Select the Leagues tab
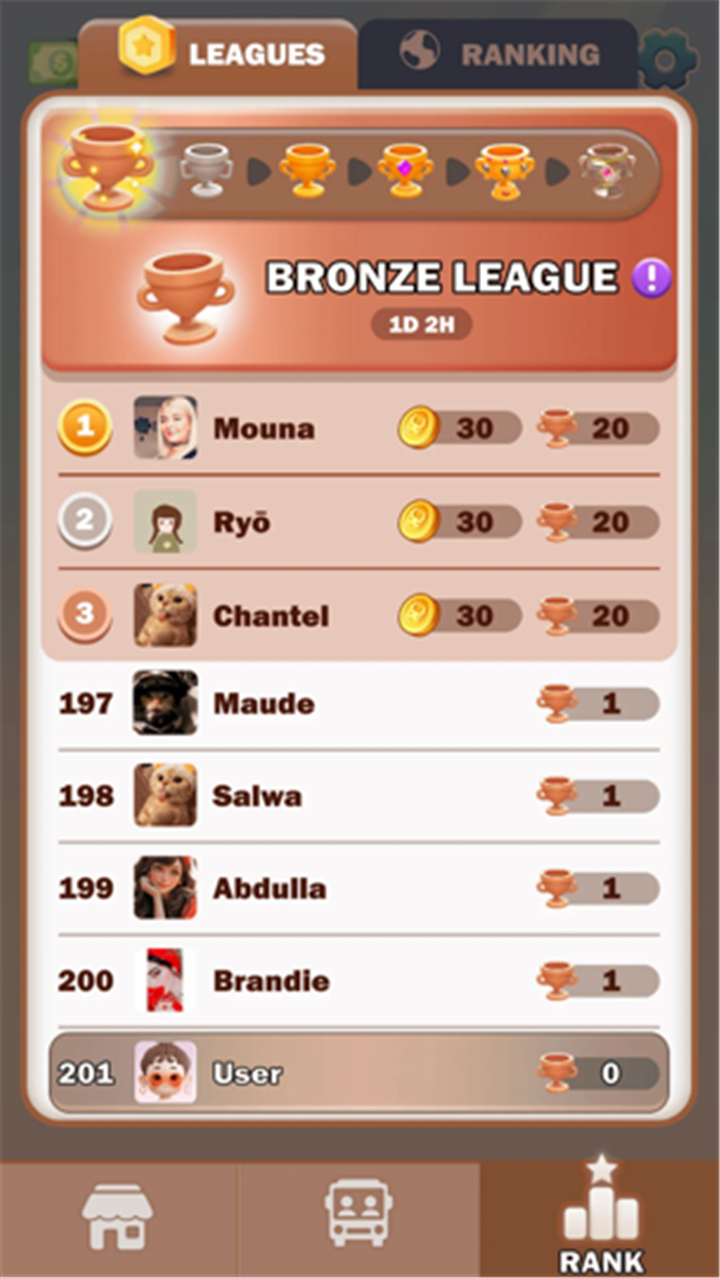Viewport: 720px width, 1278px height. (x=218, y=53)
